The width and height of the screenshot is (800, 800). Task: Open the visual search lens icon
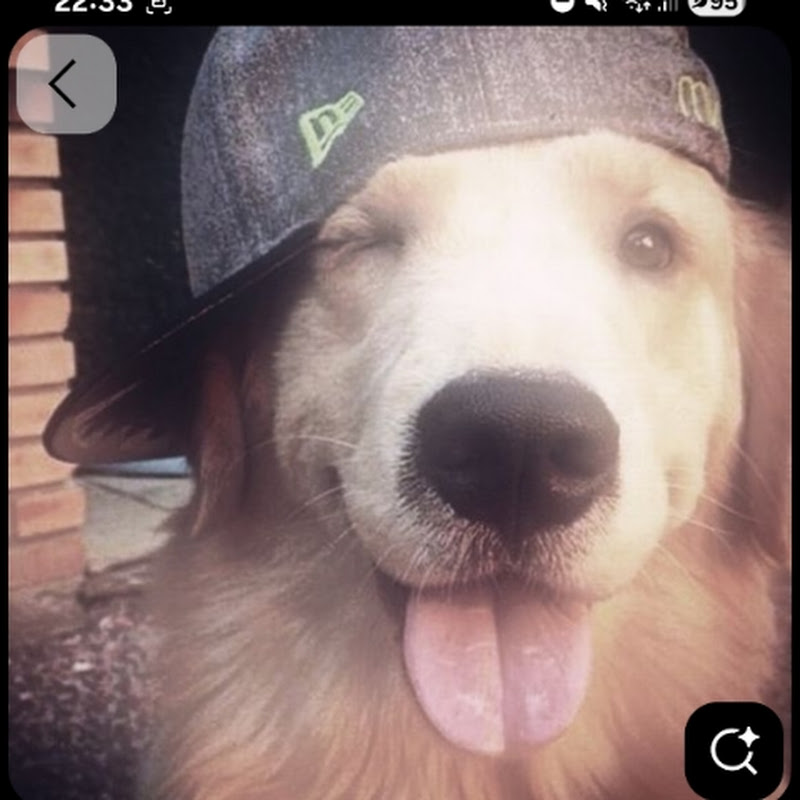pos(733,750)
